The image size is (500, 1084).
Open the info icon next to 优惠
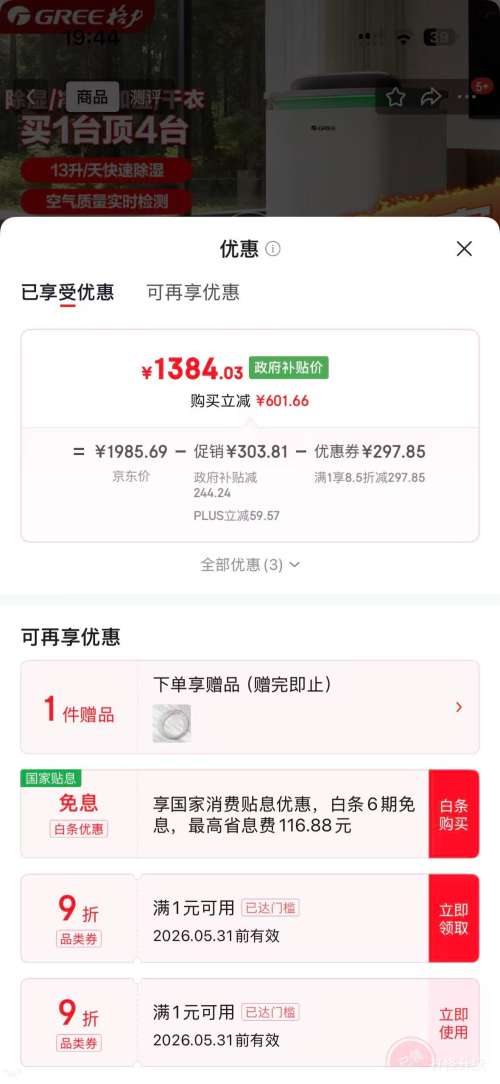pyautogui.click(x=273, y=249)
